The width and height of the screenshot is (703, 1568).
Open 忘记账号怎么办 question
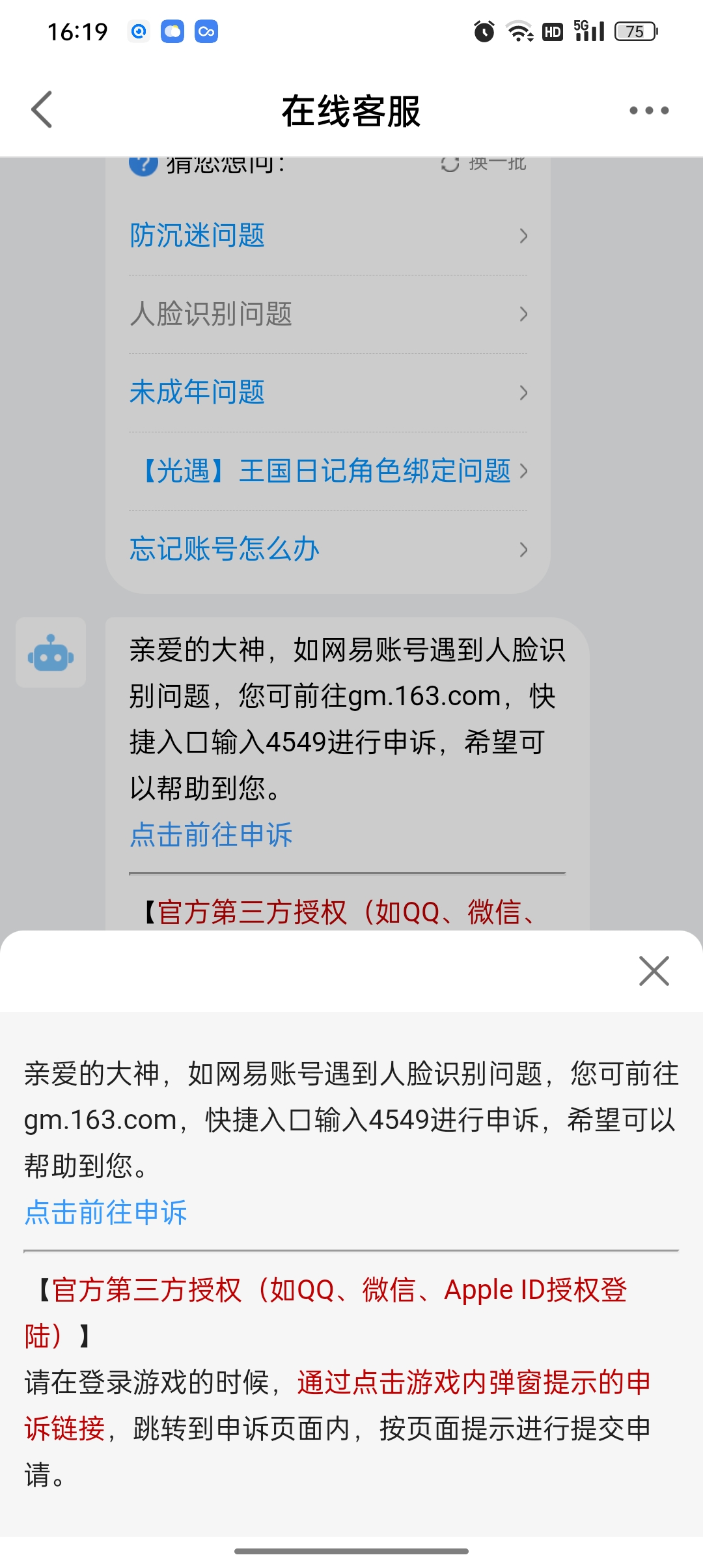point(327,549)
